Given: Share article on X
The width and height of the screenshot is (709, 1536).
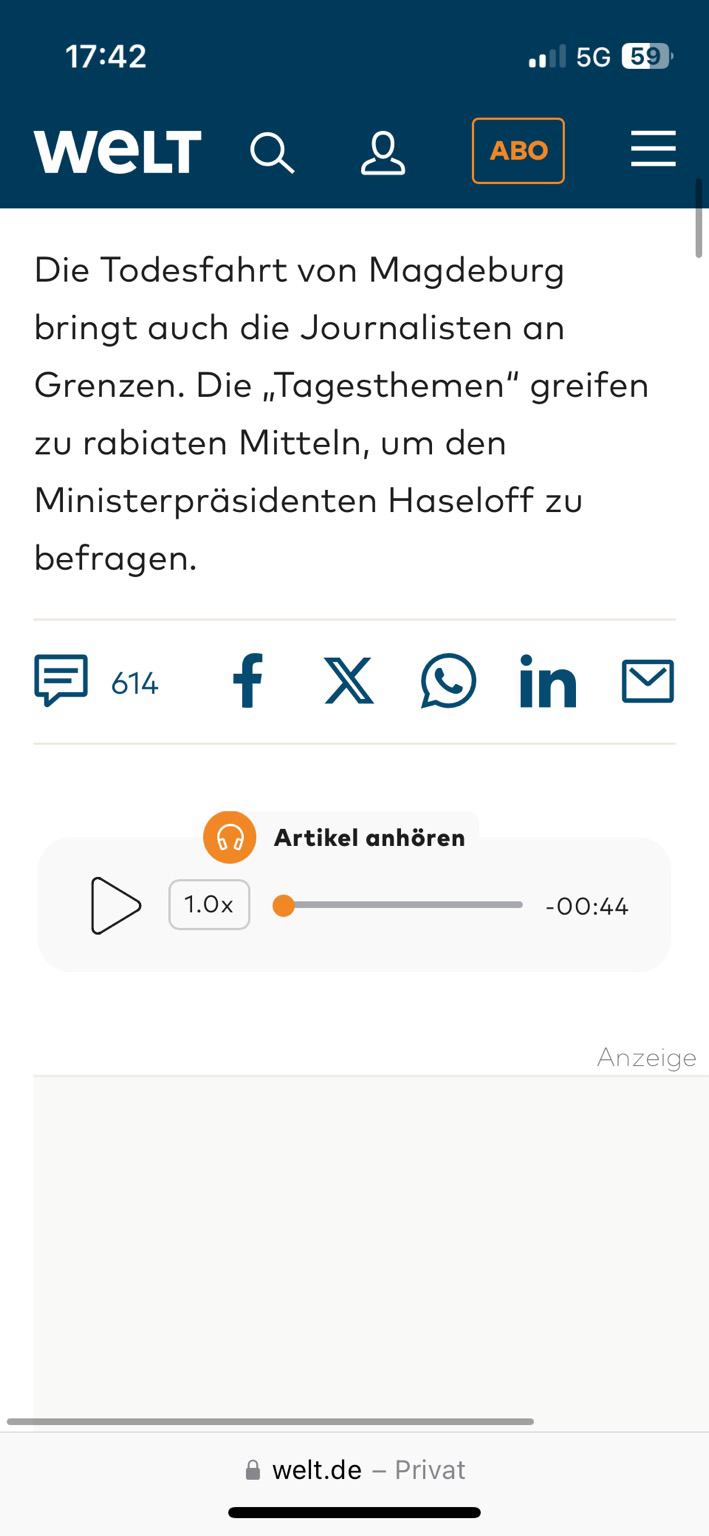Looking at the screenshot, I should point(349,681).
